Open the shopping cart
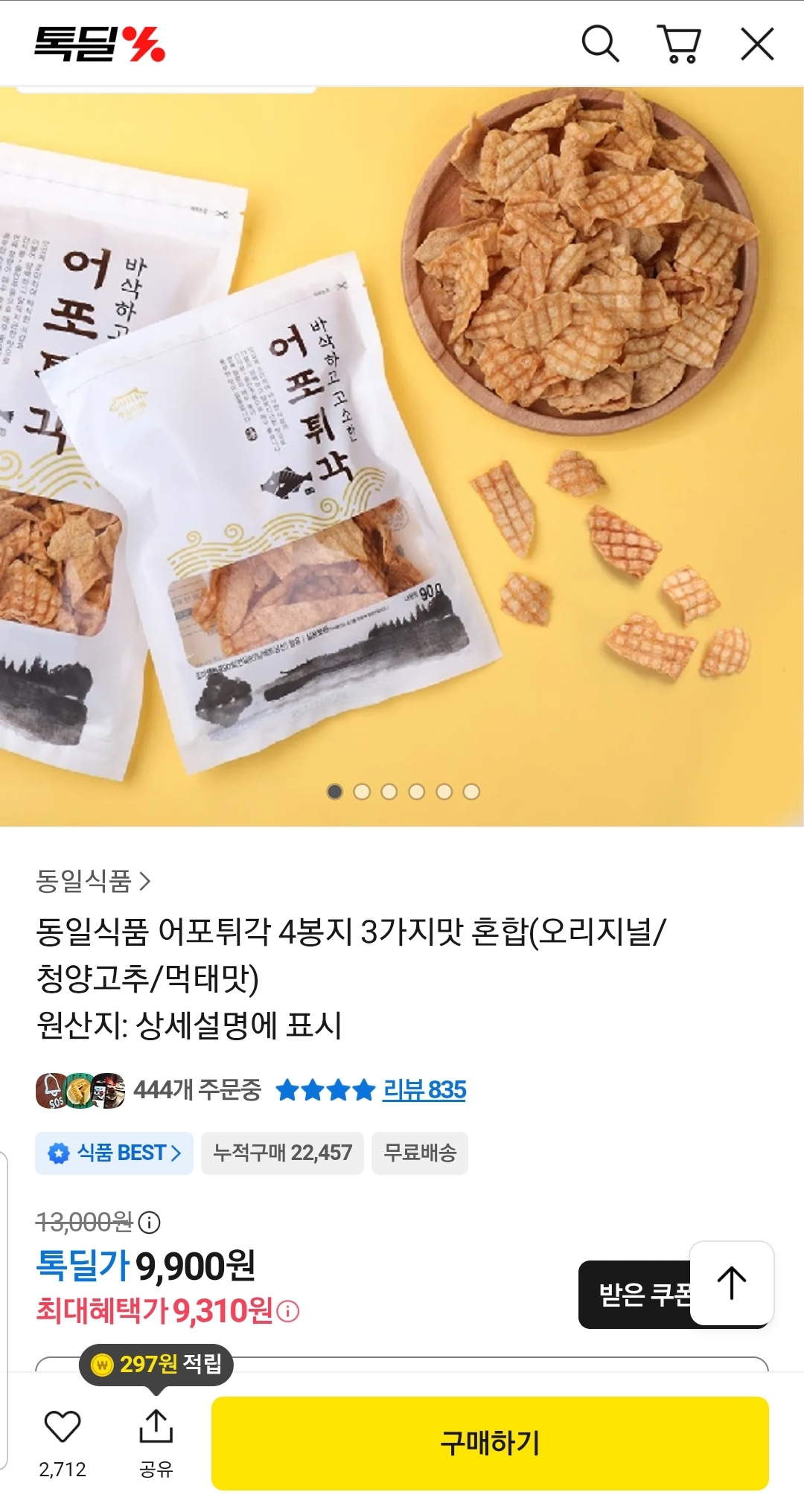Viewport: 804px width, 1512px height. tap(678, 44)
